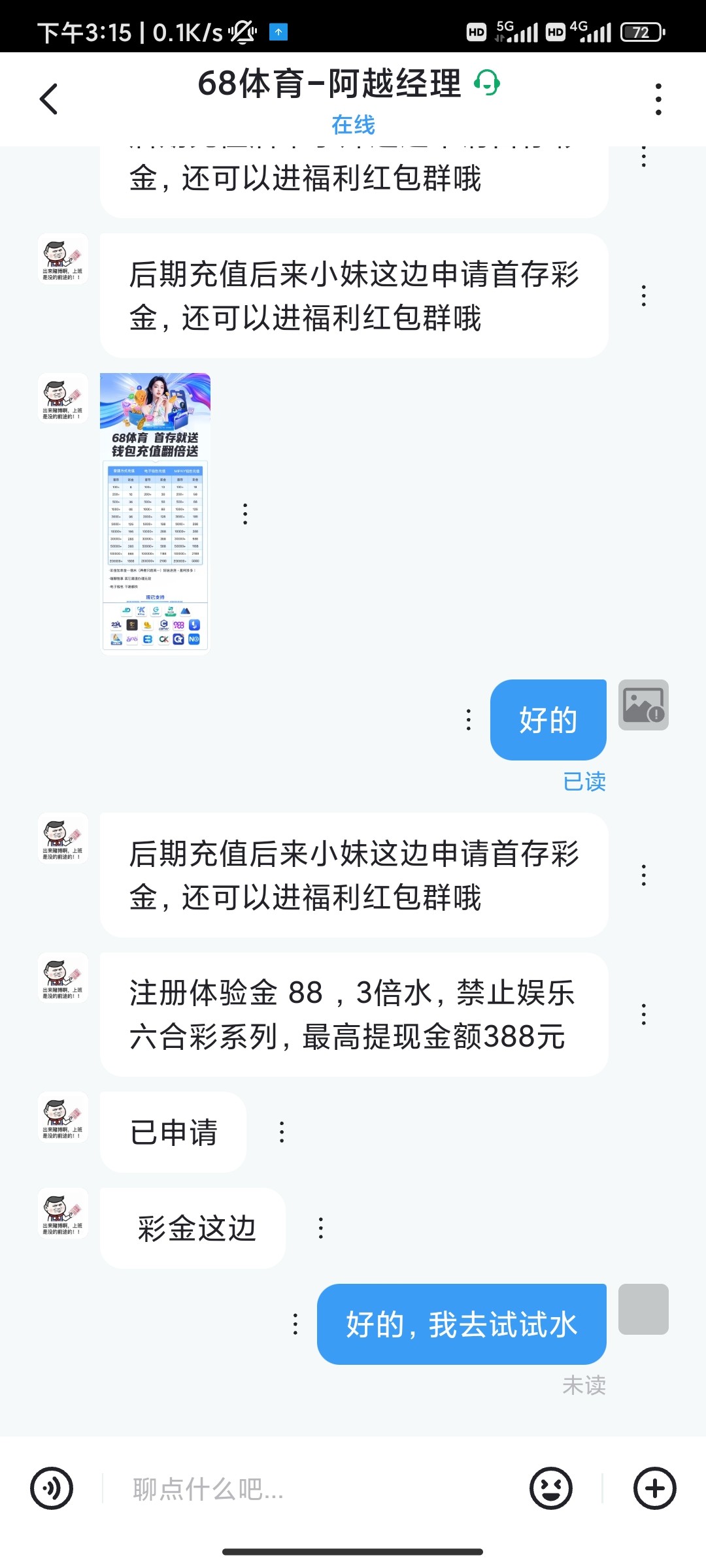Tap the 已读 read receipt label
This screenshot has width=706, height=1568.
[584, 782]
